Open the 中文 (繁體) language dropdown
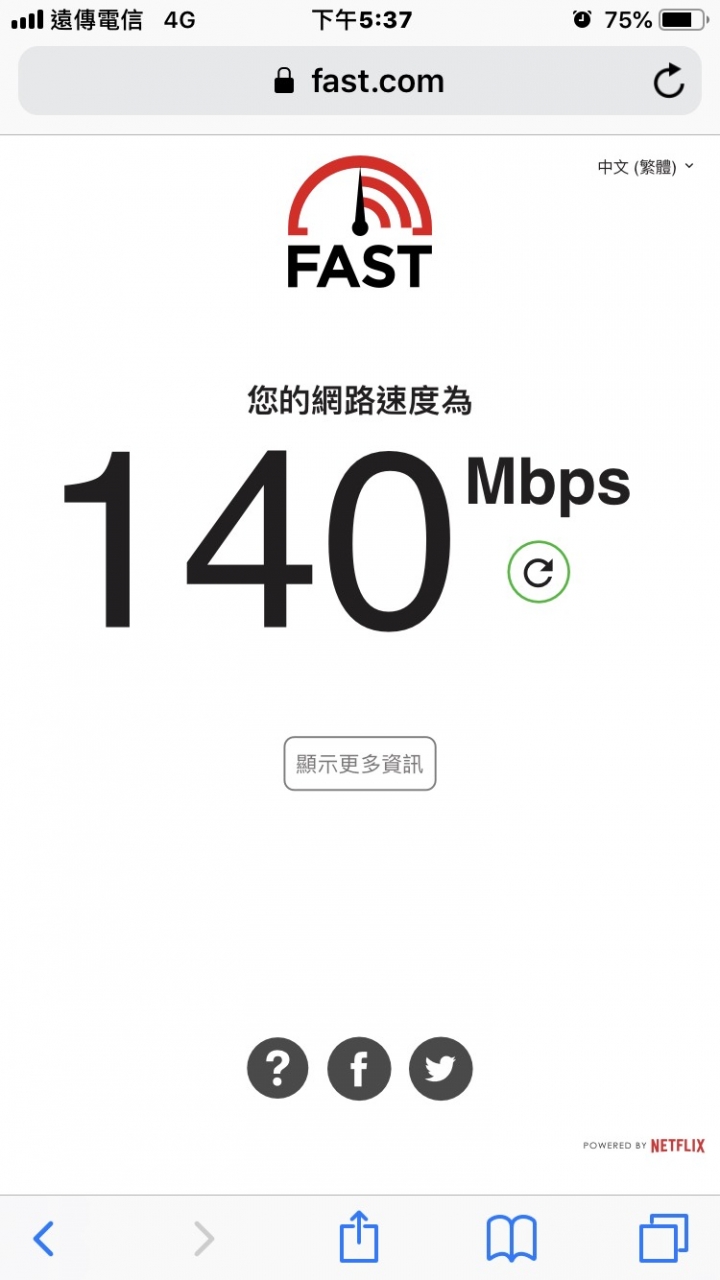Image resolution: width=720 pixels, height=1280 pixels. coord(645,167)
